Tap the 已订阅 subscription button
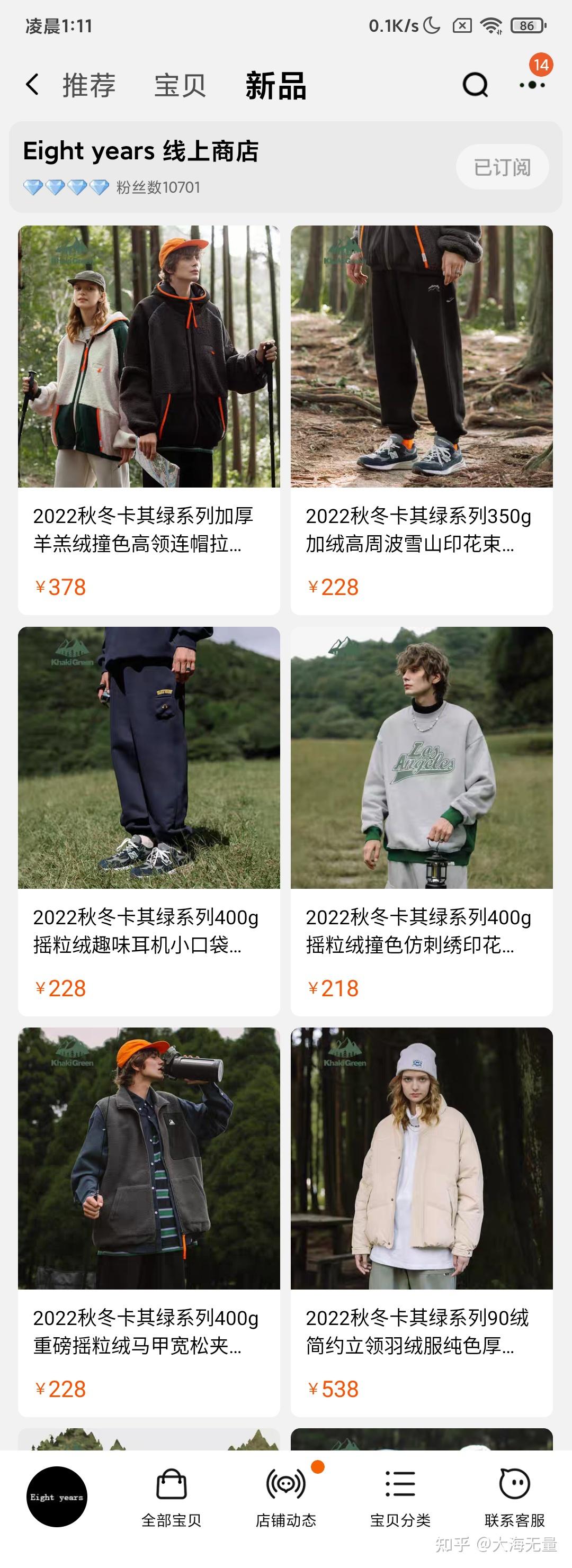Screen dimensions: 572x1568 tap(502, 167)
